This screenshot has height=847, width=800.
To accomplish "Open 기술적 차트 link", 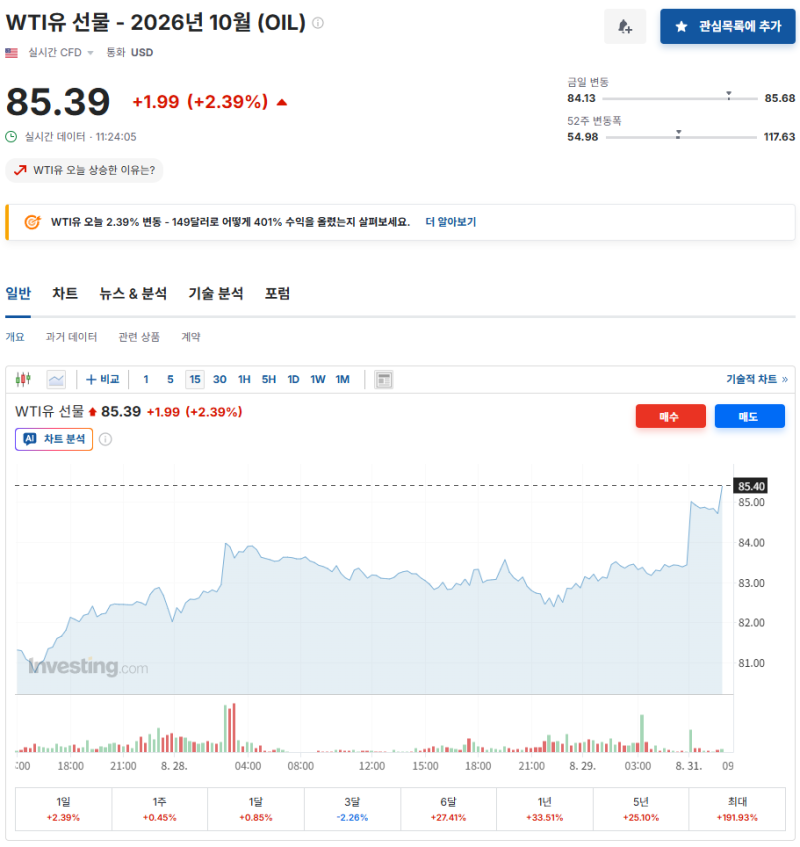I will pos(756,380).
